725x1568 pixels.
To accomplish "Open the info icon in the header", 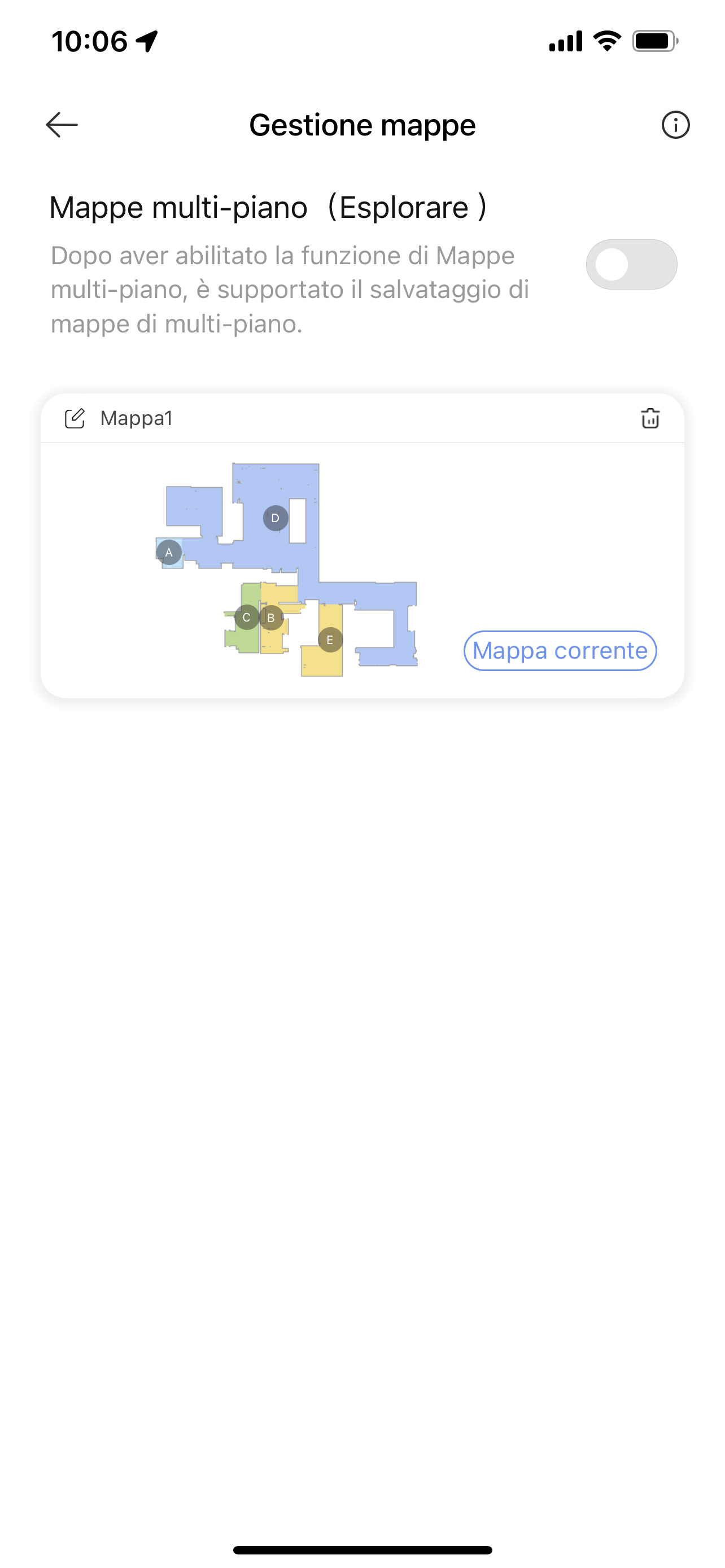I will pos(675,125).
